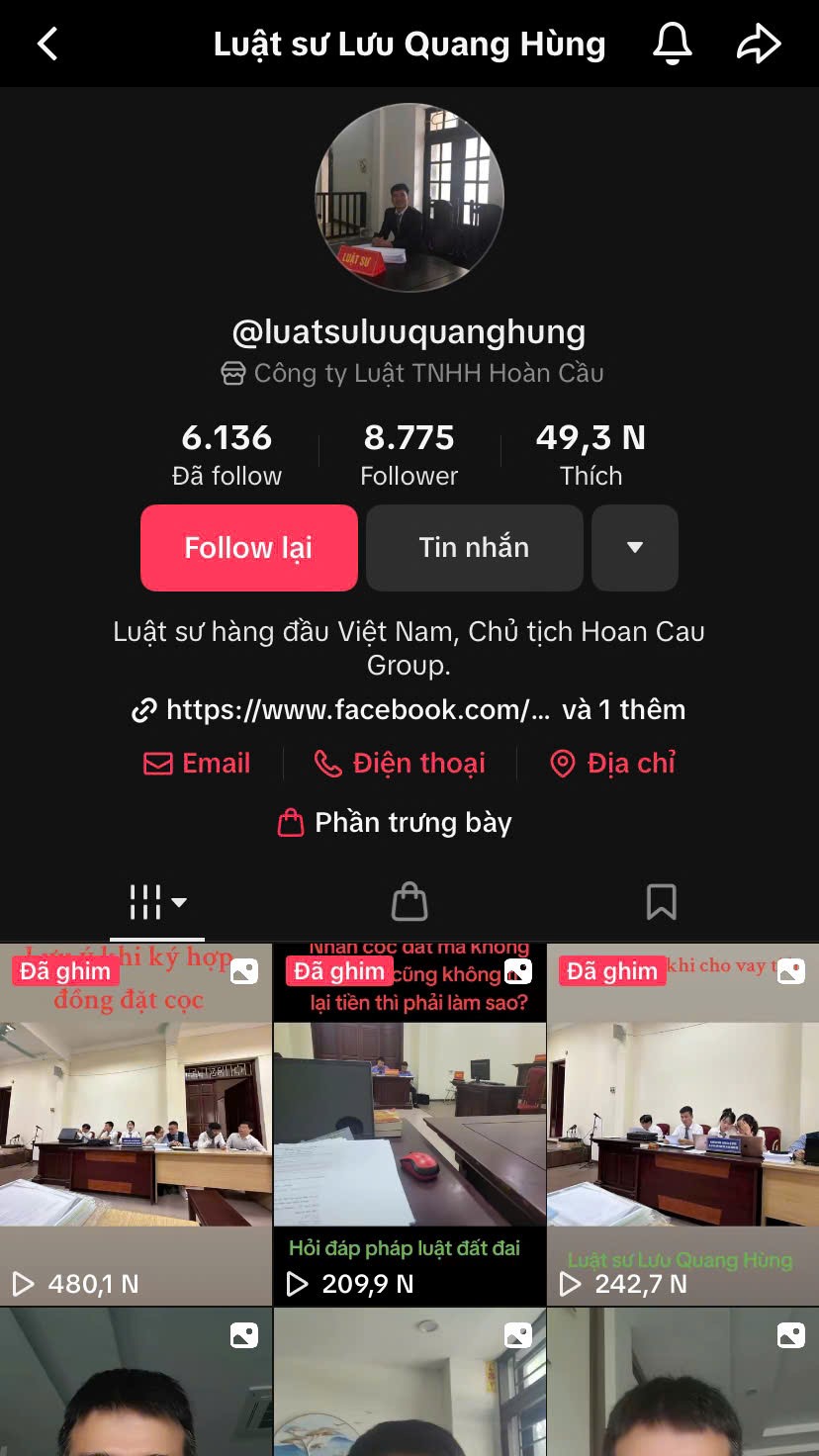Screen dimensions: 819x1456
Task: Open the facebook.com profile link
Action: pos(341,710)
